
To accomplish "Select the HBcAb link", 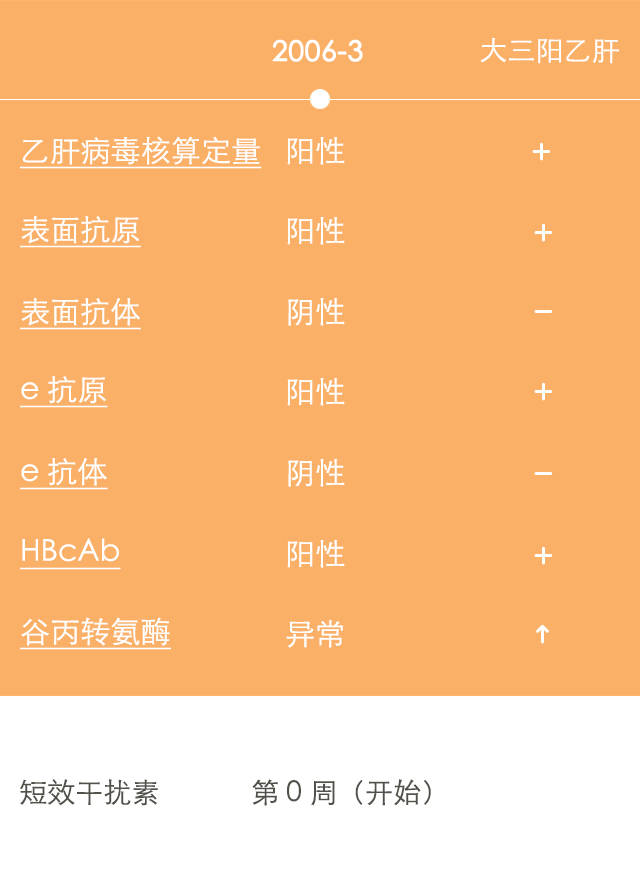I will coord(70,552).
